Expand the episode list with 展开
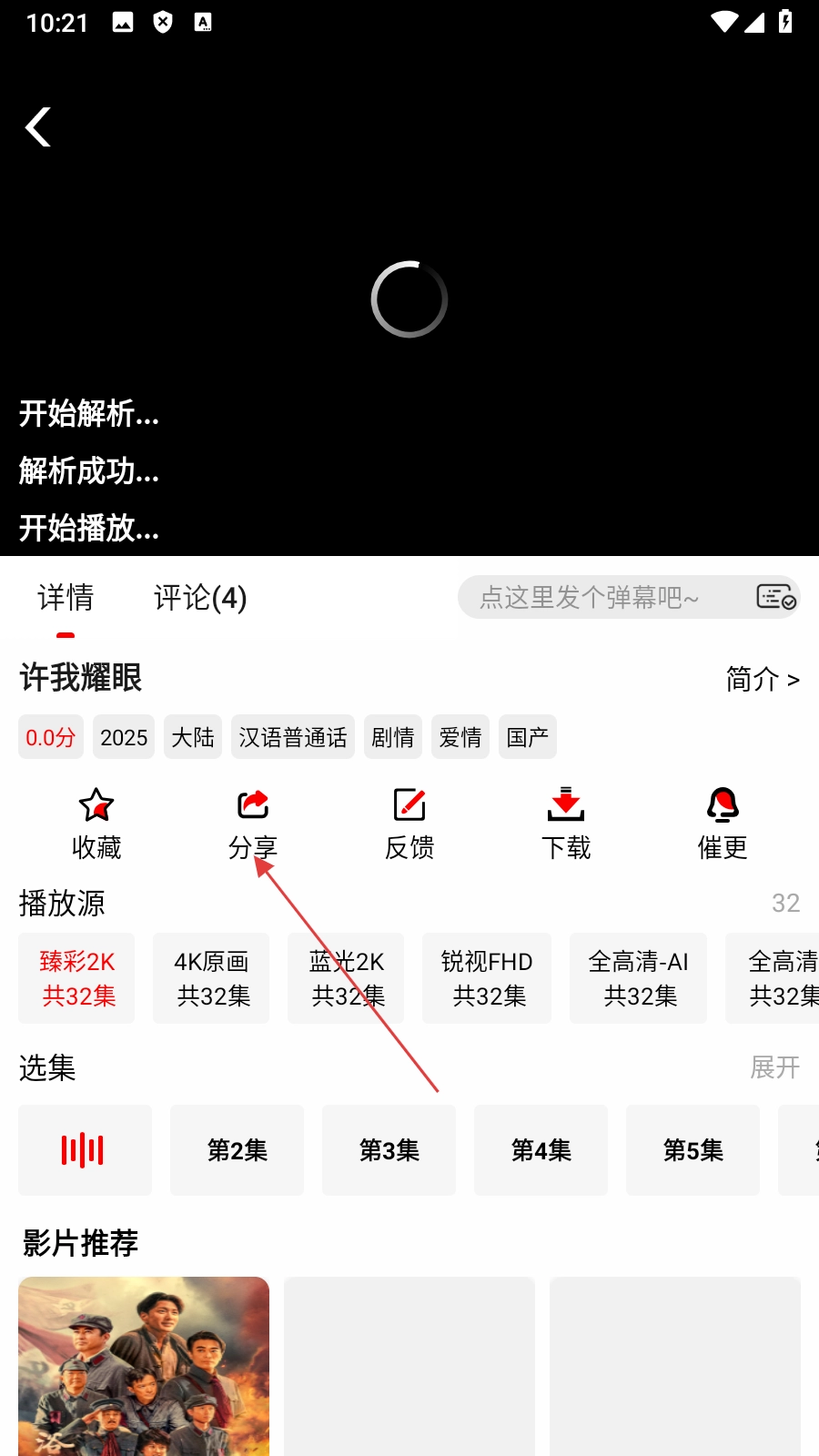The image size is (819, 1456). point(774,1067)
